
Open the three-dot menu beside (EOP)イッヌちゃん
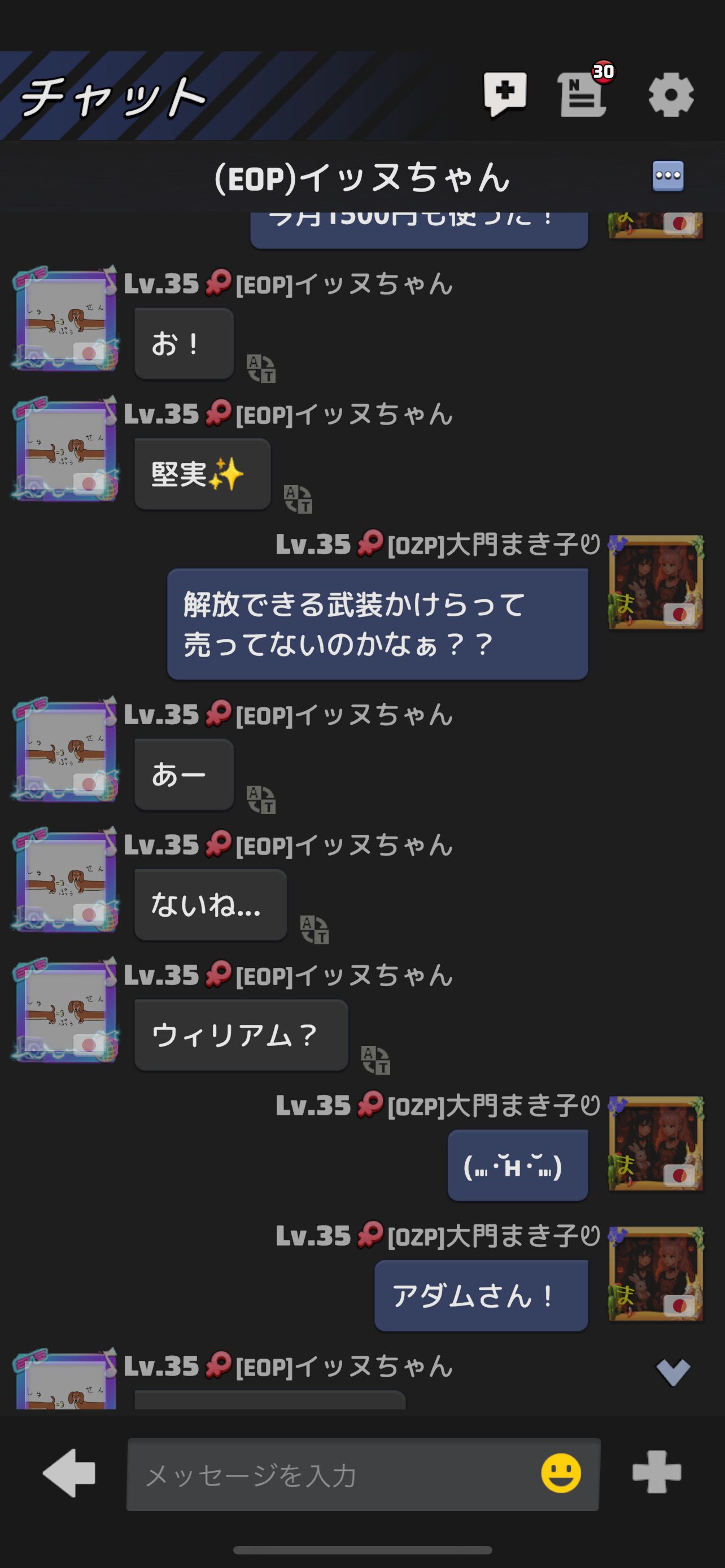(x=668, y=177)
